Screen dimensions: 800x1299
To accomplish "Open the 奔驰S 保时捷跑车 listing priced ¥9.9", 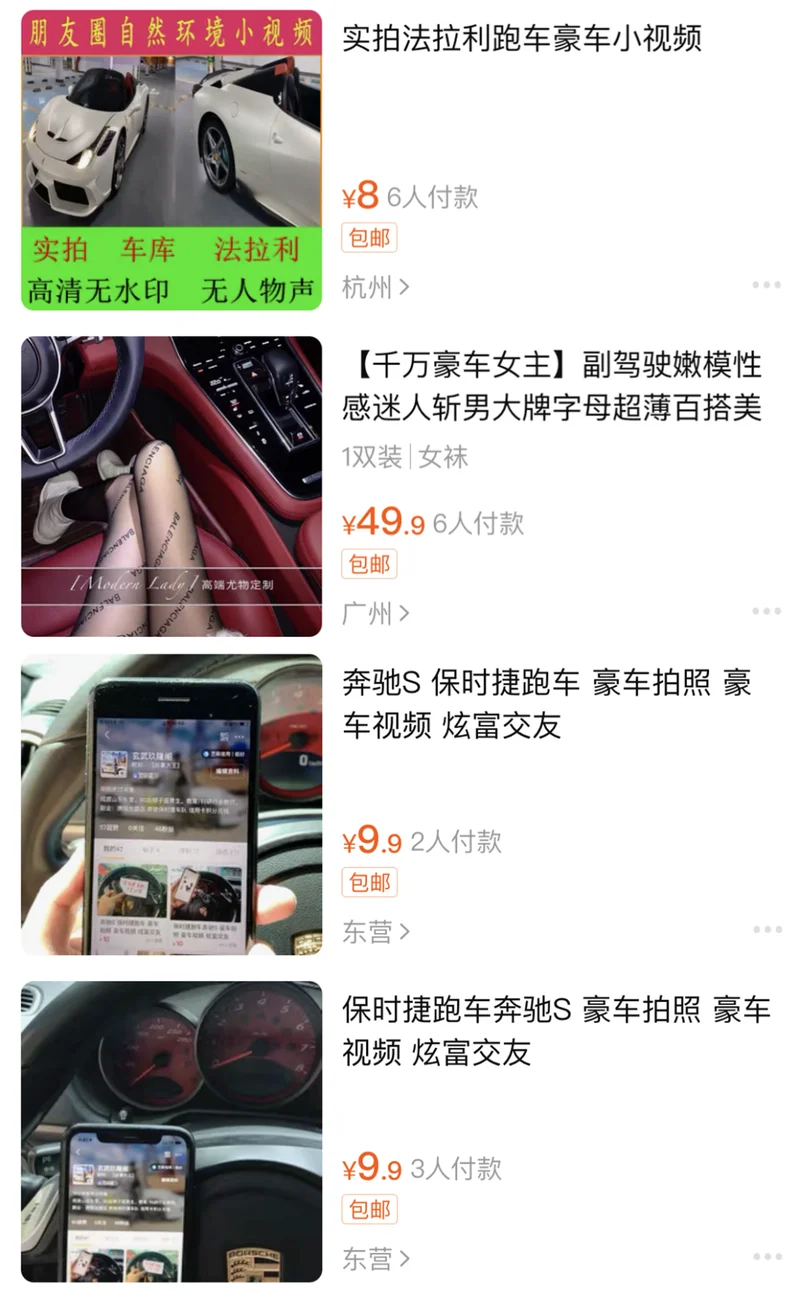I will tap(546, 704).
